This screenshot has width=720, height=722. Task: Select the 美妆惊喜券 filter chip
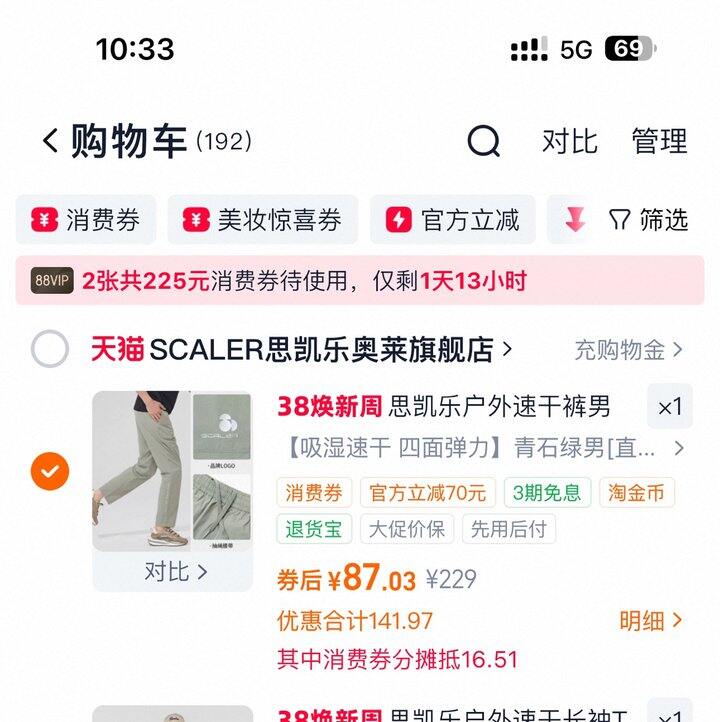(262, 220)
